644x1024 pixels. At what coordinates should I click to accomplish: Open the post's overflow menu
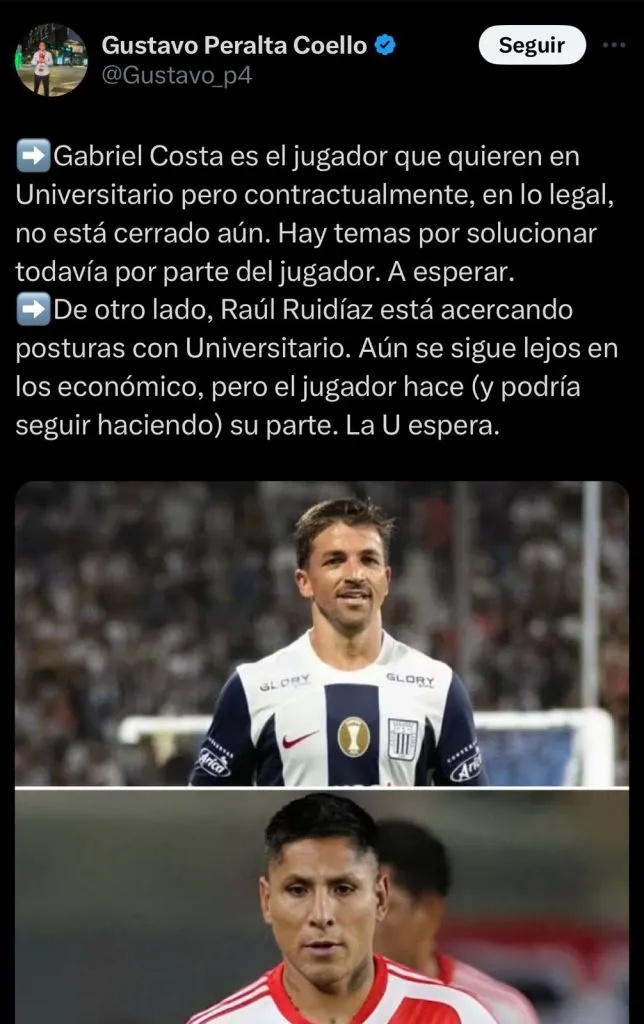point(613,45)
